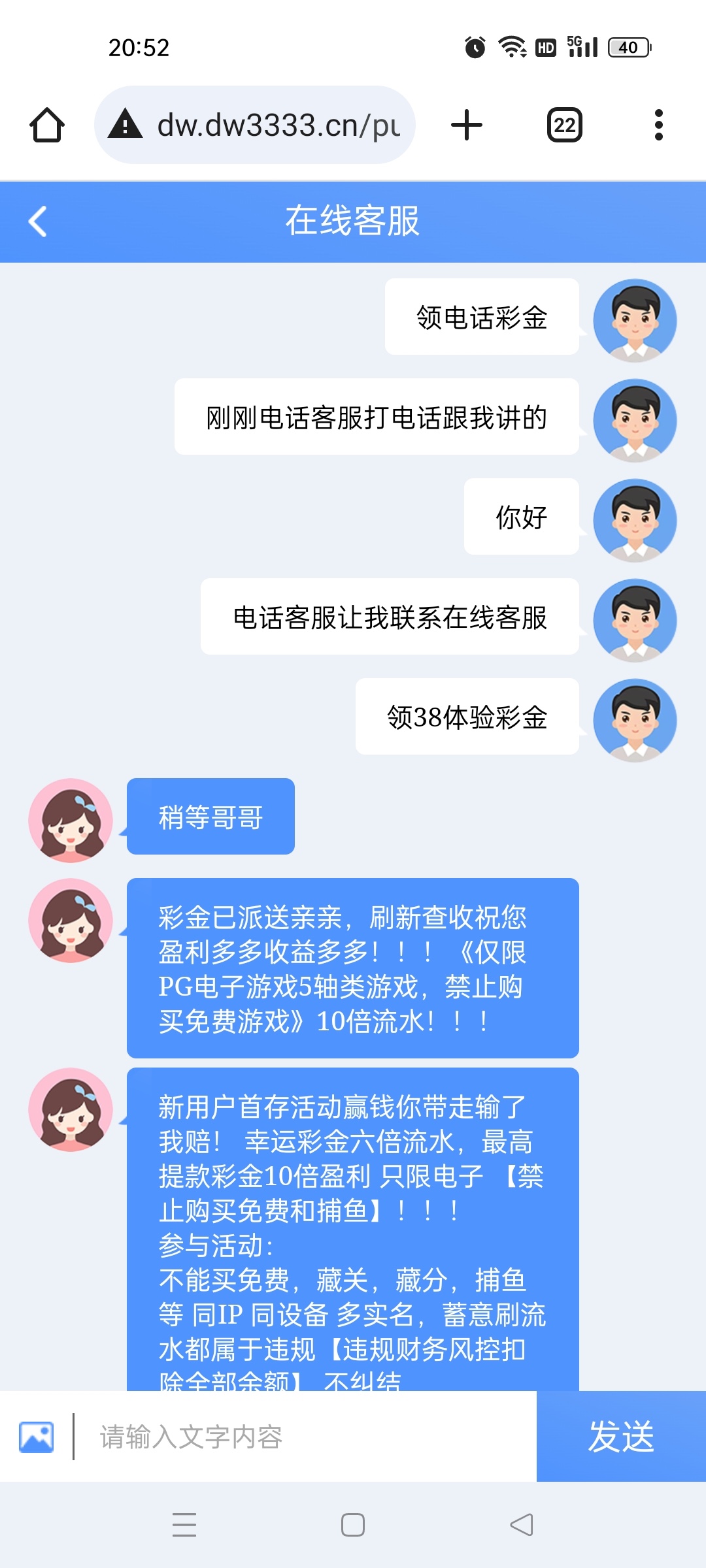Open a new browser tab
The height and width of the screenshot is (1568, 706).
pos(467,125)
